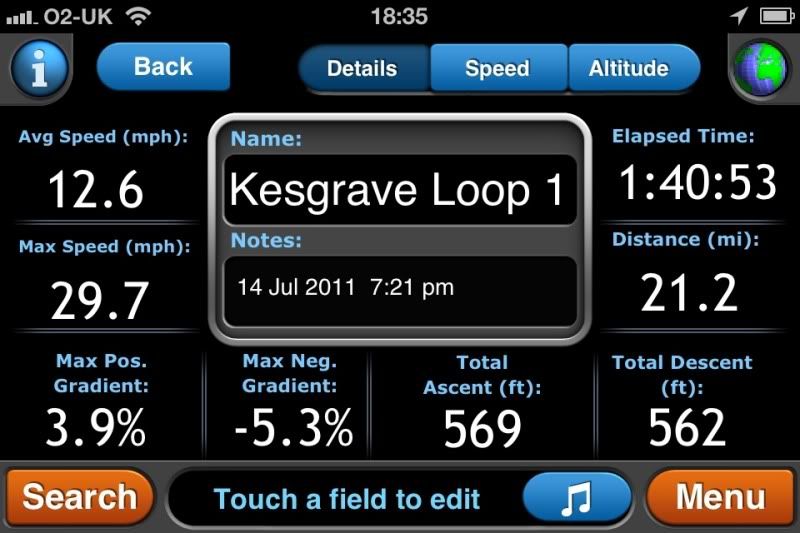Open the Menu button
Image resolution: width=800 pixels, height=533 pixels.
point(720,497)
